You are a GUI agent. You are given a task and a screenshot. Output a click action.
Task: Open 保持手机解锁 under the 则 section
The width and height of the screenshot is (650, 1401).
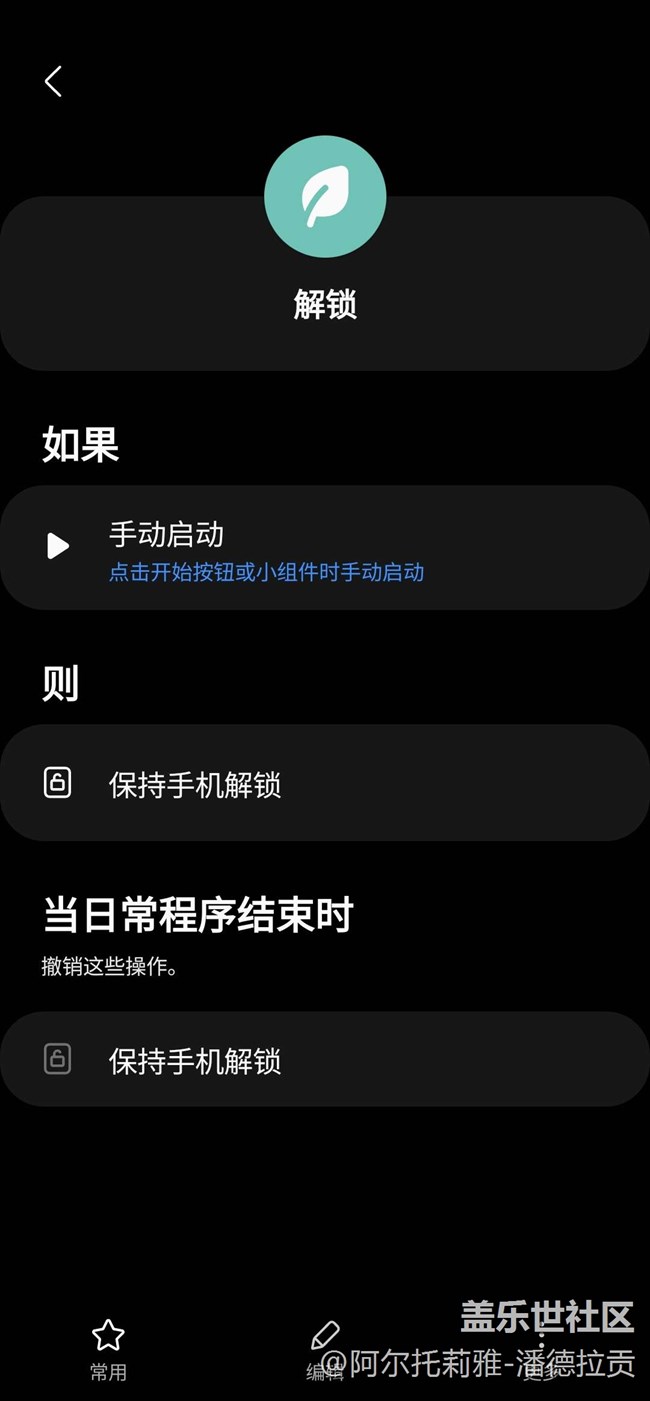pos(325,783)
